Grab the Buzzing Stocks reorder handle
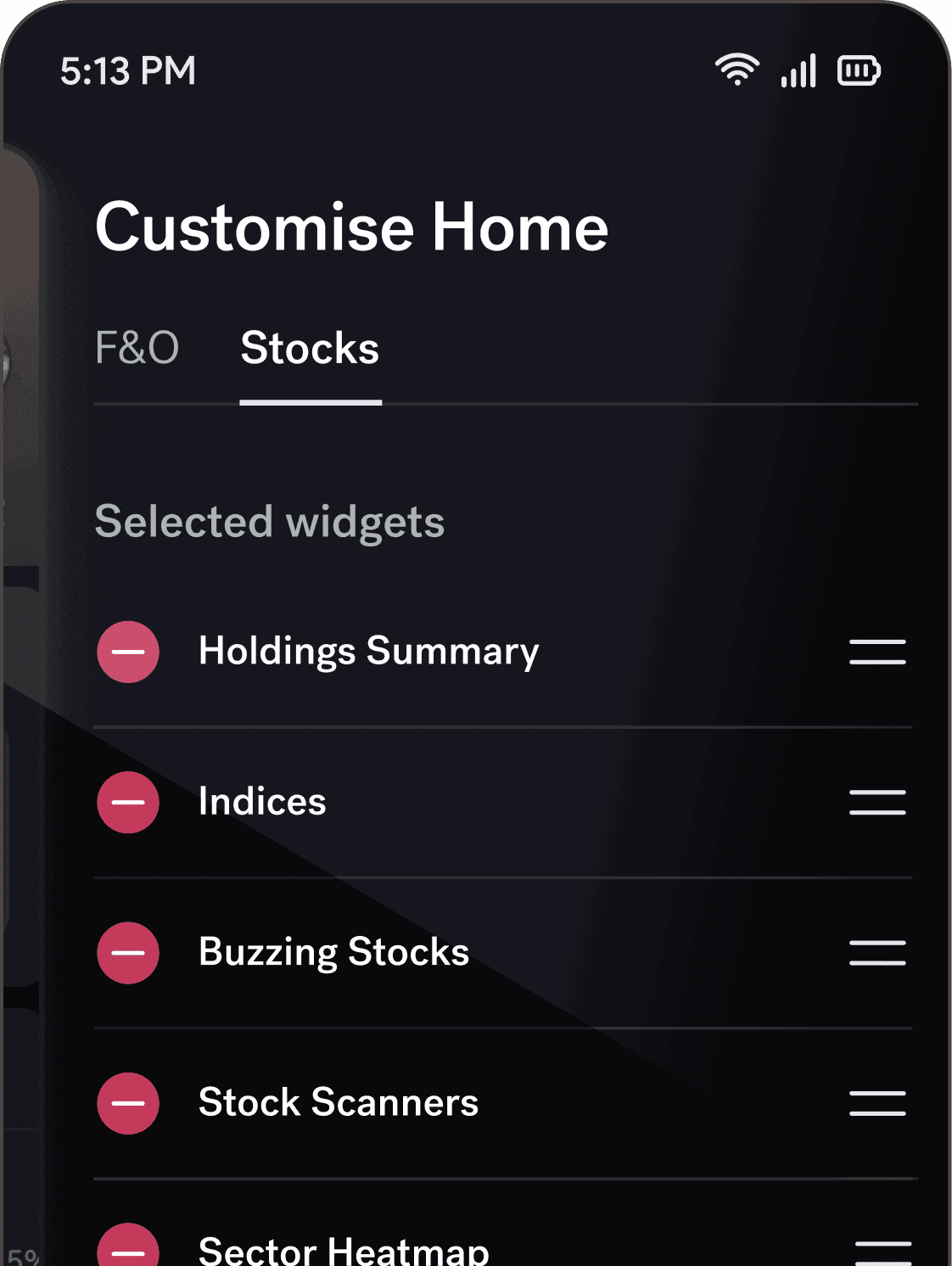Image resolution: width=952 pixels, height=1266 pixels. pyautogui.click(x=876, y=953)
